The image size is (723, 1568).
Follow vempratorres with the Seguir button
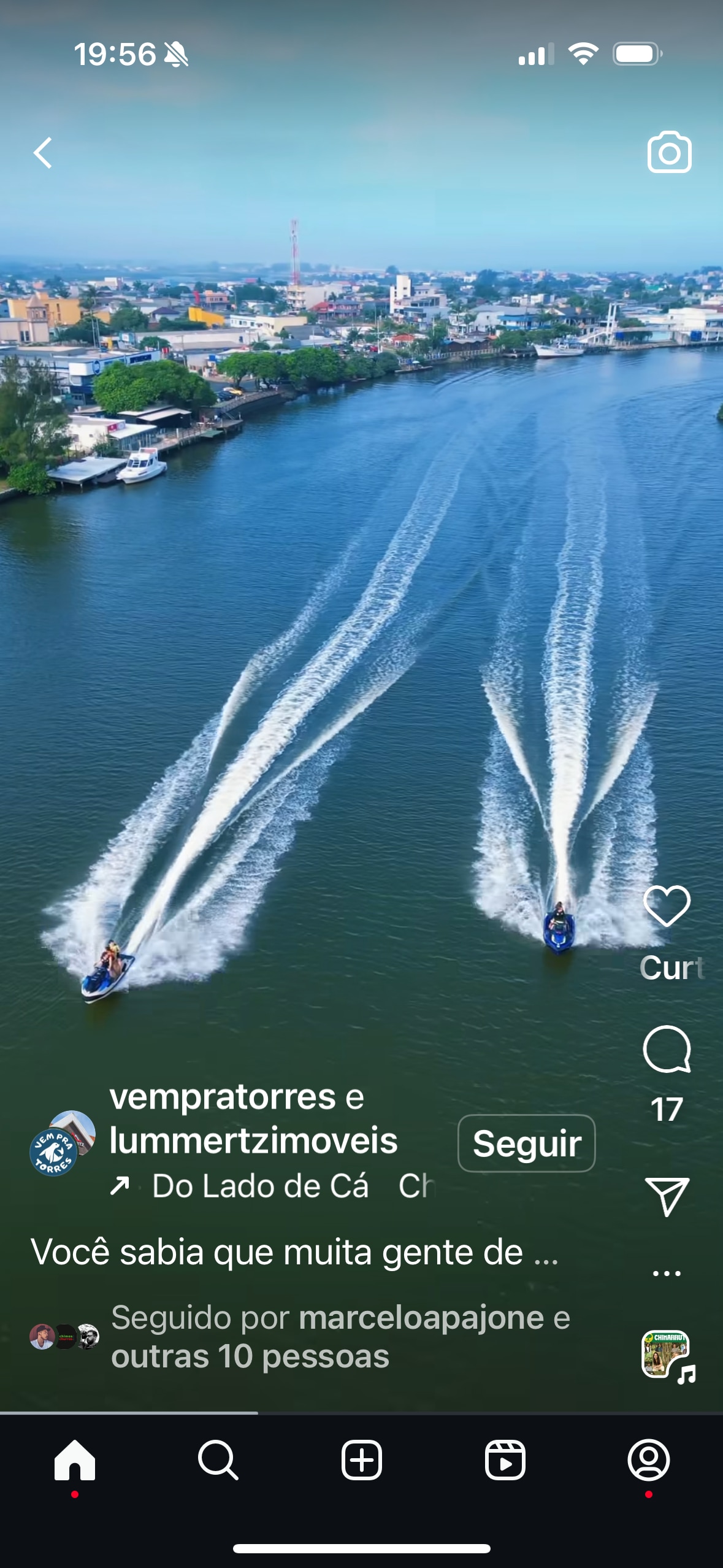(526, 1143)
